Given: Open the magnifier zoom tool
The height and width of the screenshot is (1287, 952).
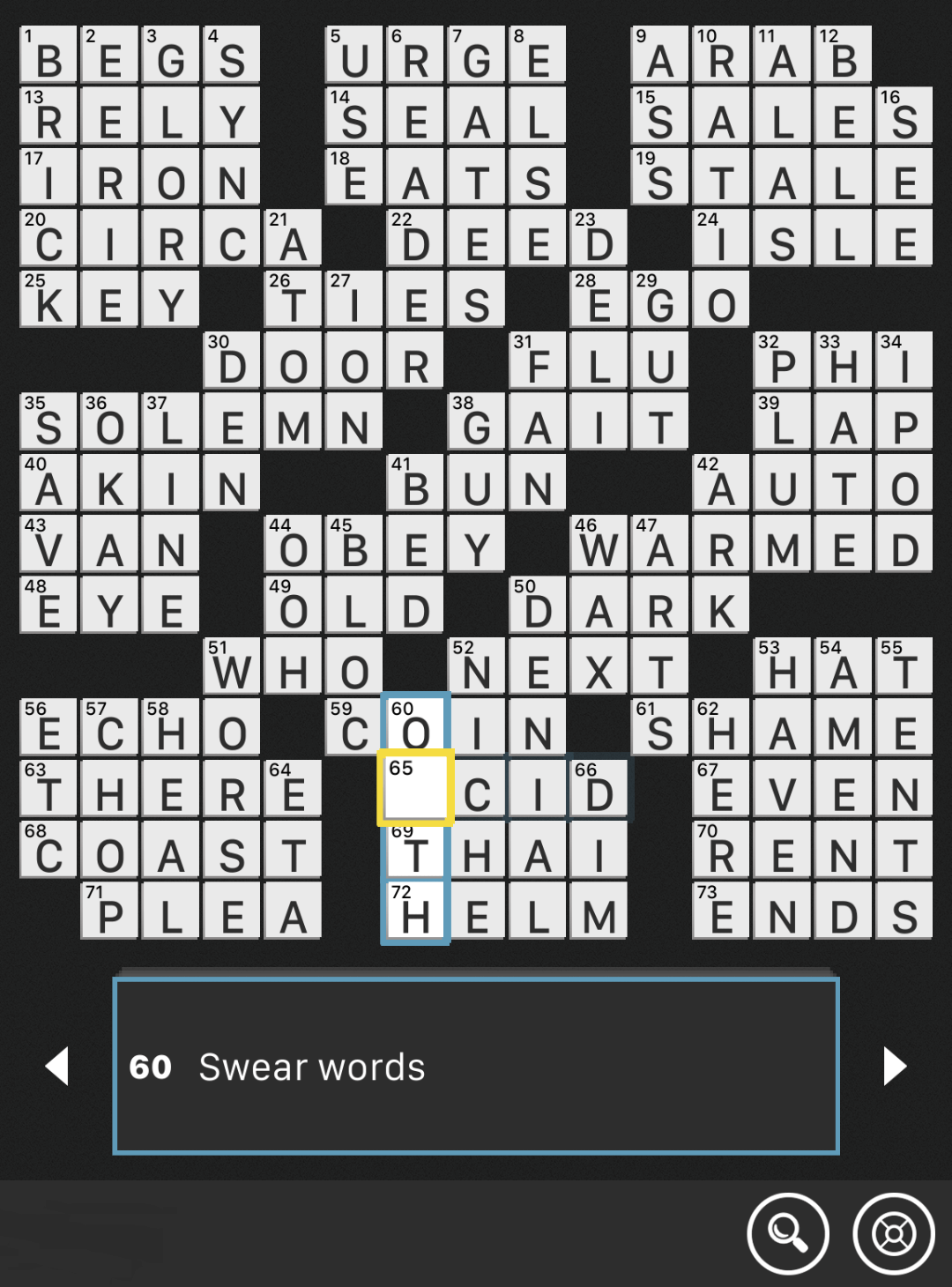Looking at the screenshot, I should click(787, 1233).
